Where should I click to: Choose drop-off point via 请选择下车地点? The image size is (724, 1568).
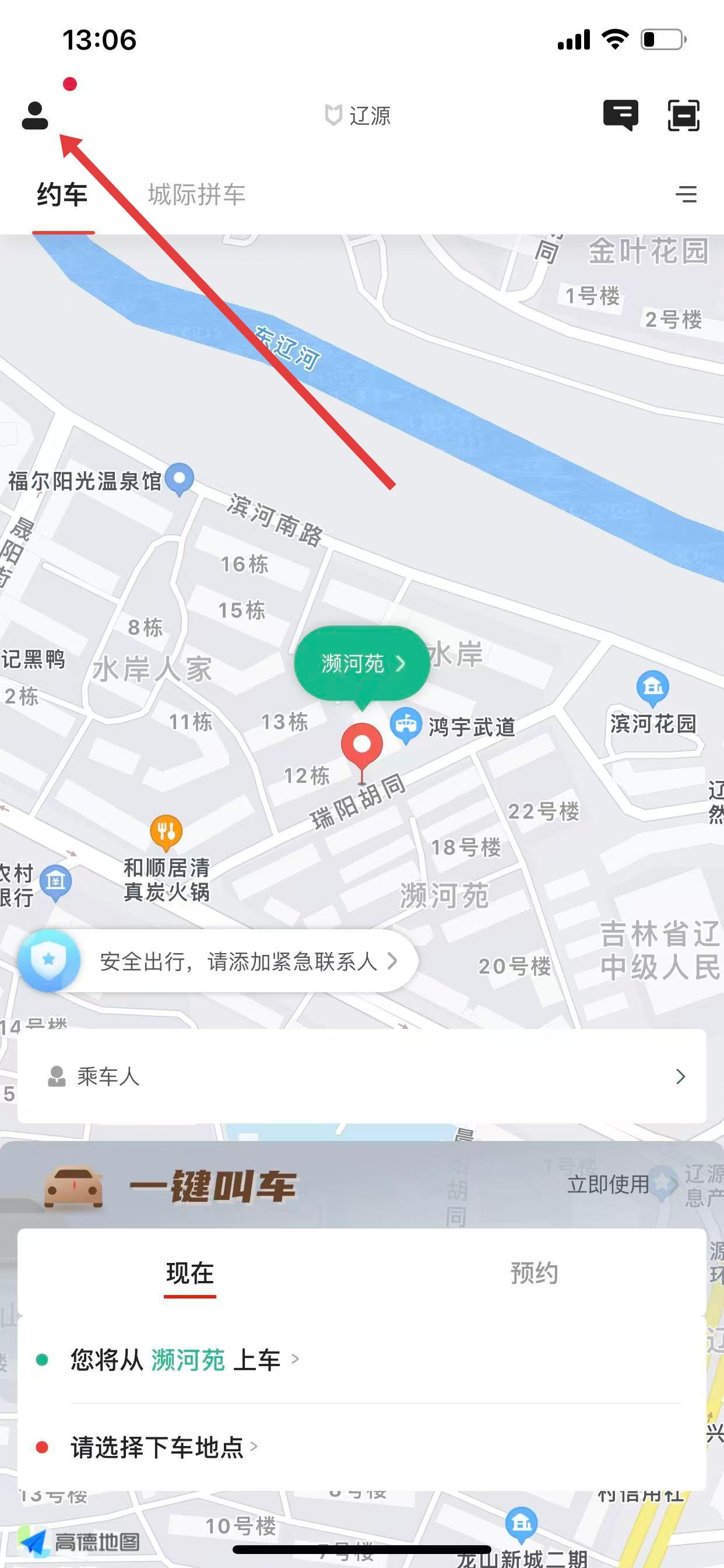point(158,1447)
